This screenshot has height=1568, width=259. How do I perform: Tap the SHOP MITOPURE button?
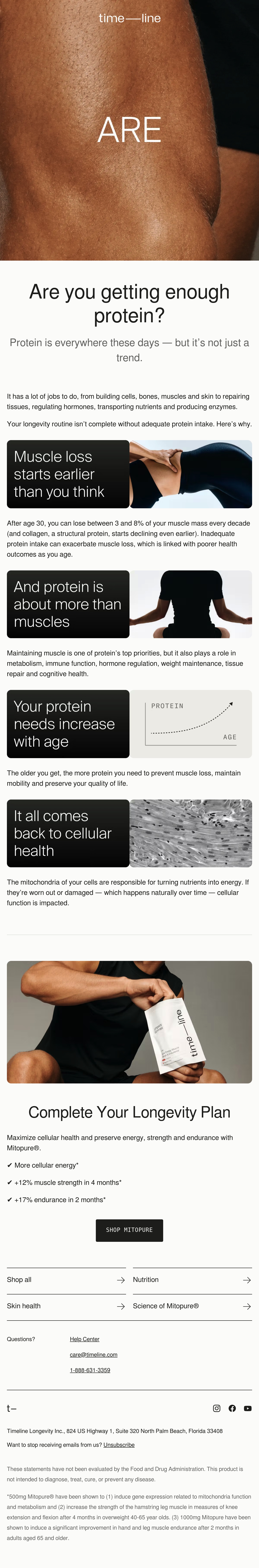pos(129,1230)
